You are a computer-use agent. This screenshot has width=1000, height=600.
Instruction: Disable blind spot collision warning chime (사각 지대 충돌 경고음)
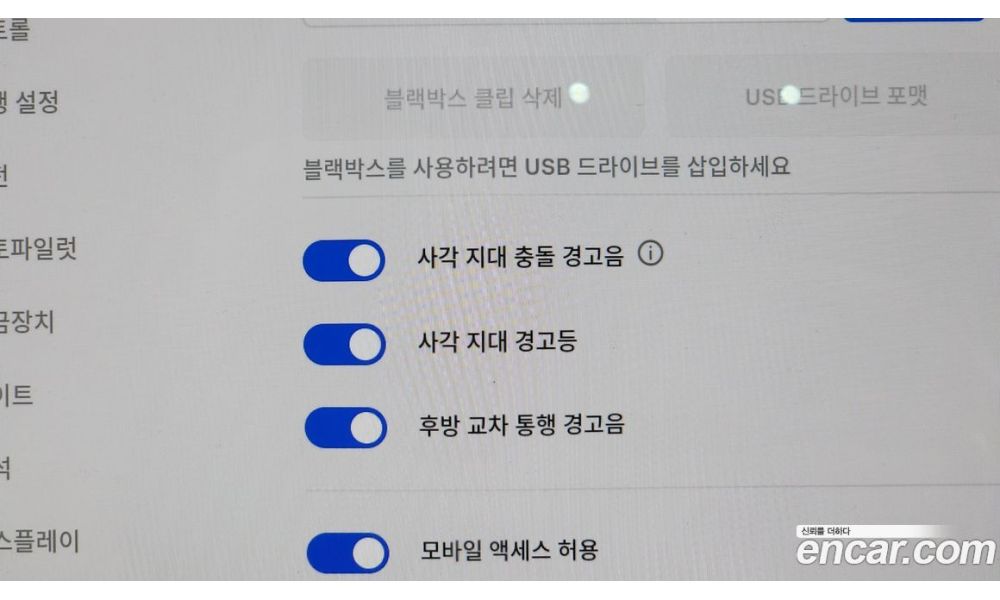click(x=344, y=261)
